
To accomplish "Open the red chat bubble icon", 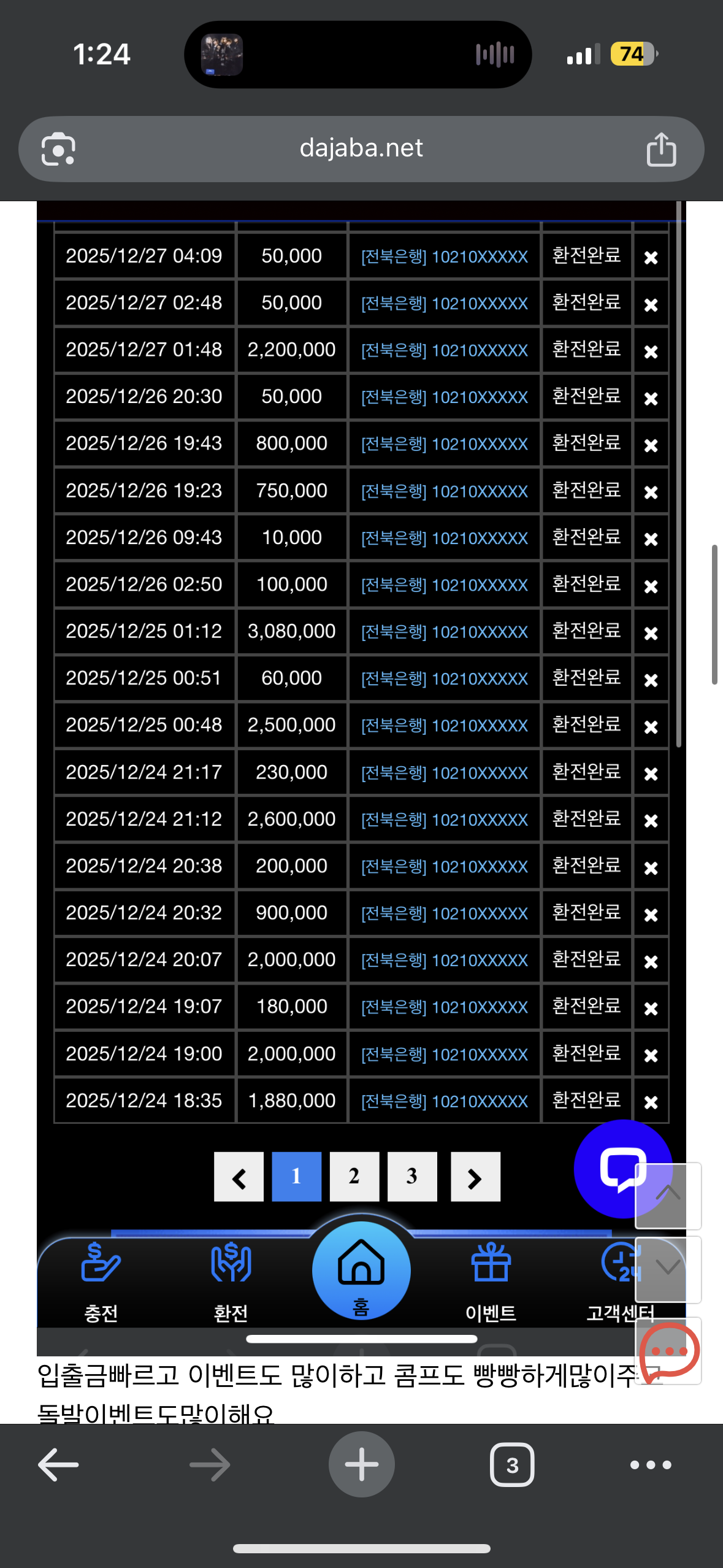I will click(x=668, y=1351).
